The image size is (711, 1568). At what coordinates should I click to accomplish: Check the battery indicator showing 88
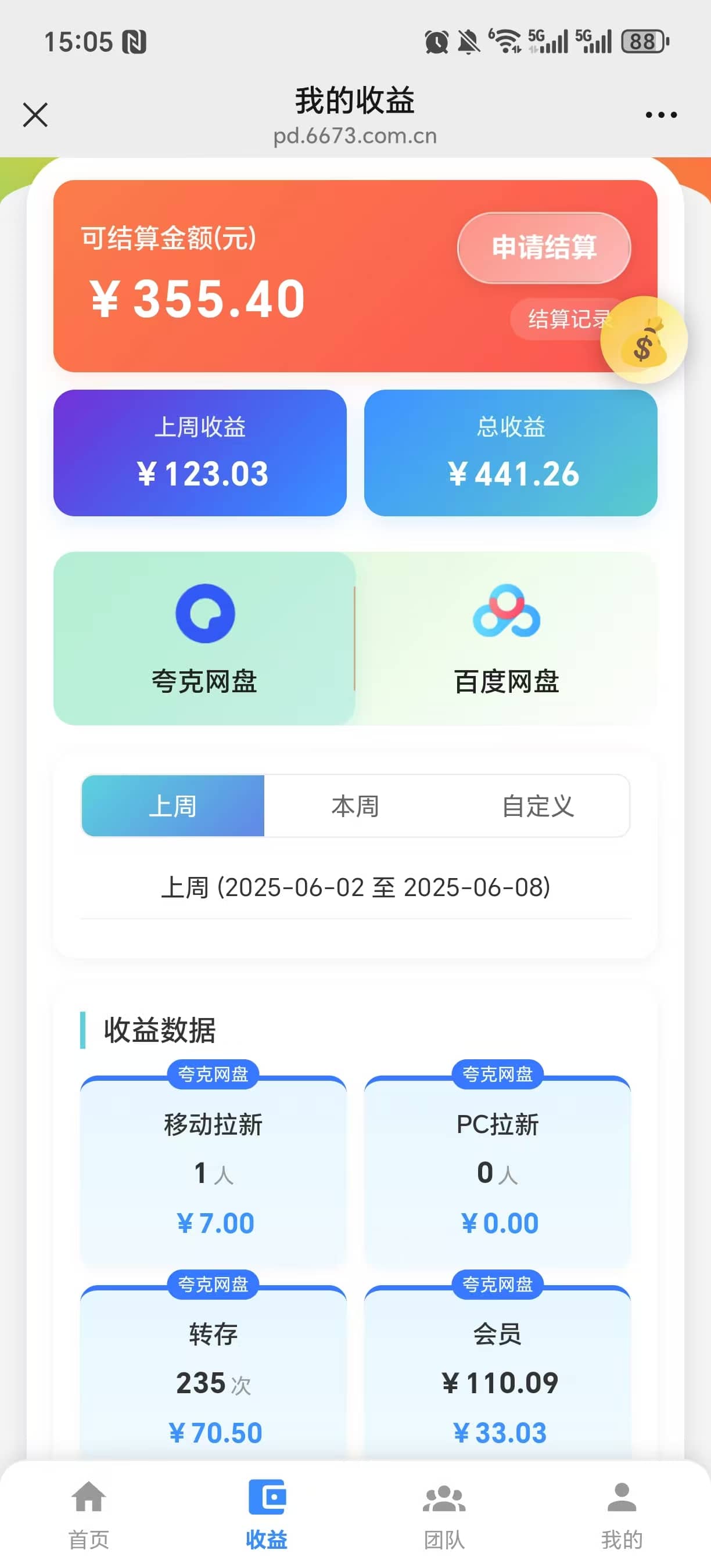pyautogui.click(x=644, y=40)
